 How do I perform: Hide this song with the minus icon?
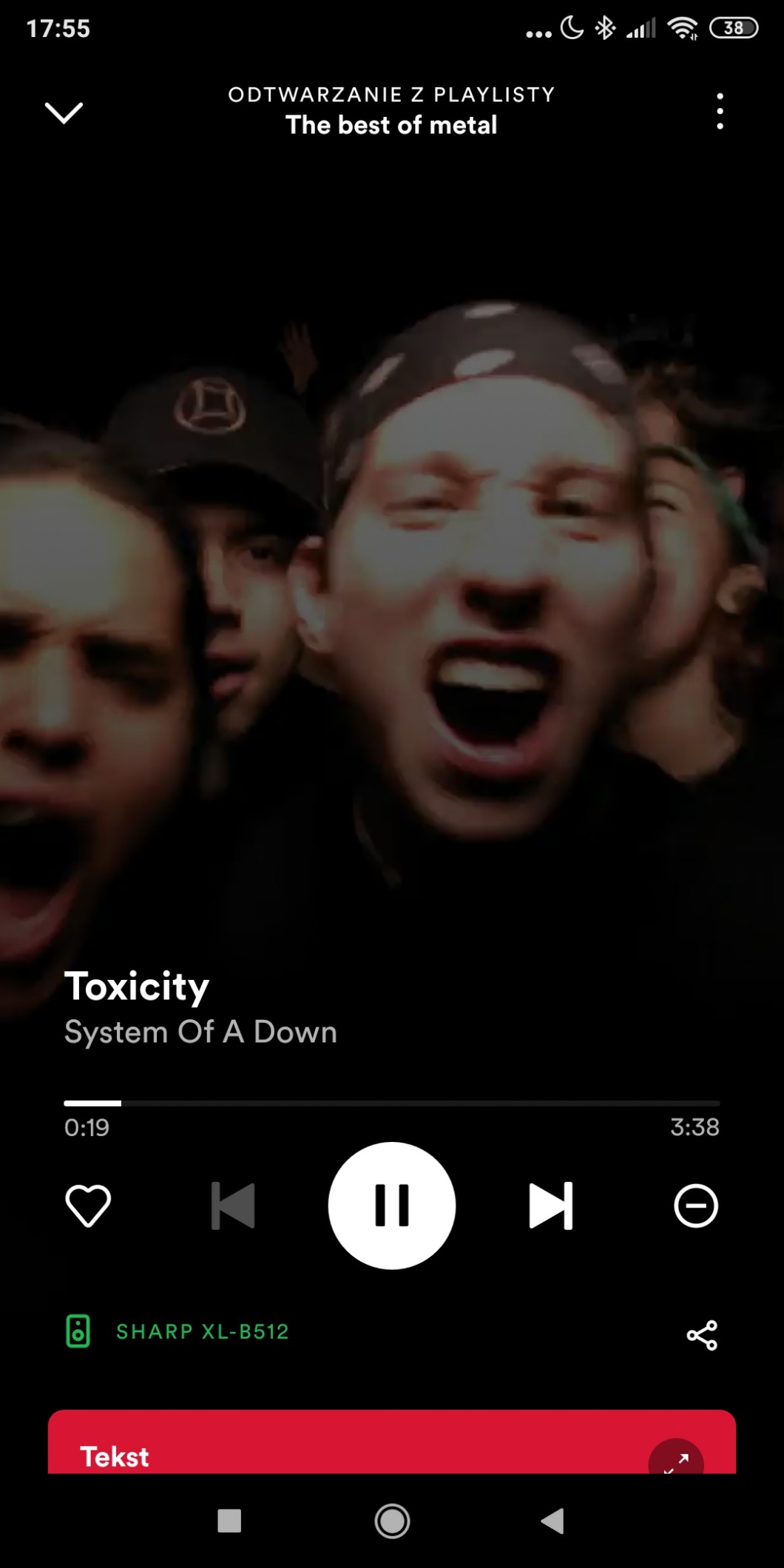695,1206
